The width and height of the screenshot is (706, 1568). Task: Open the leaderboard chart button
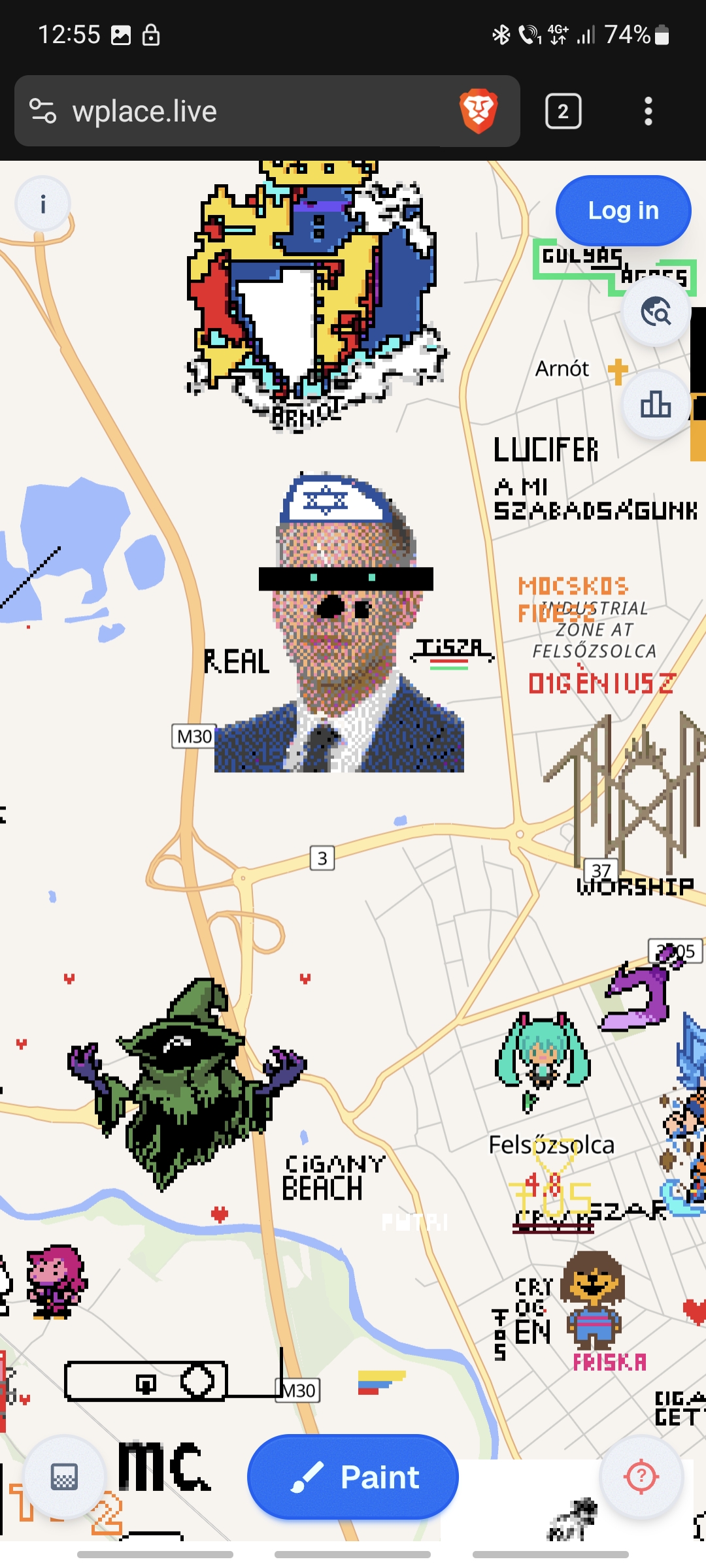(x=656, y=404)
